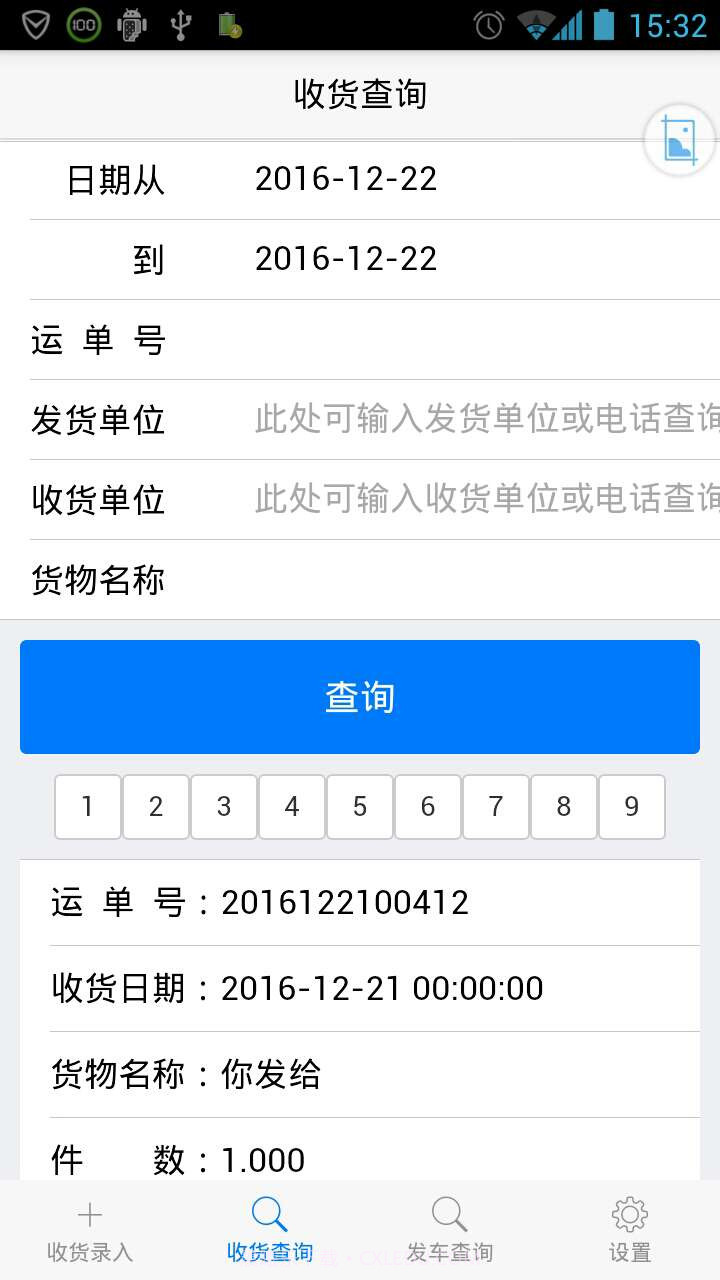Screen dimensions: 720x1280
Task: Click the USB icon in the status bar
Action: 180,23
